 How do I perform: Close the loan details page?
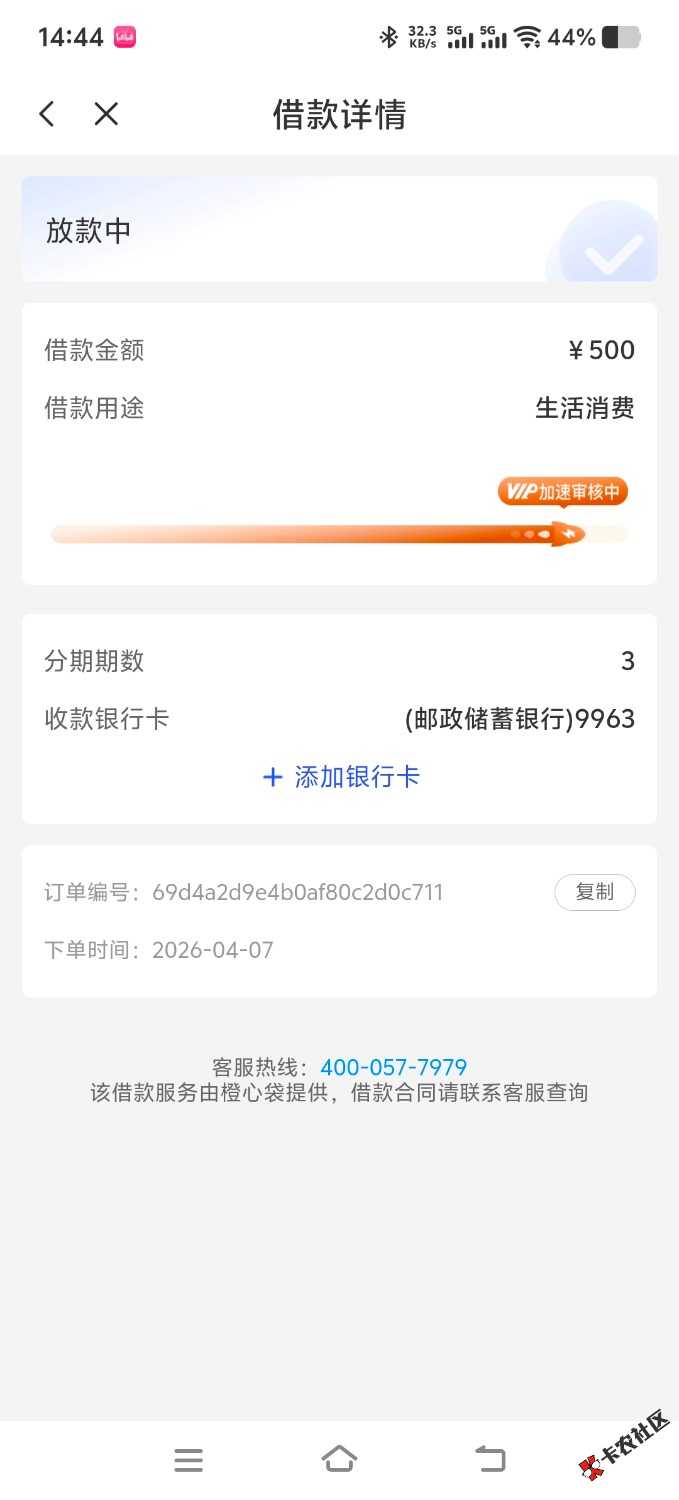click(106, 114)
